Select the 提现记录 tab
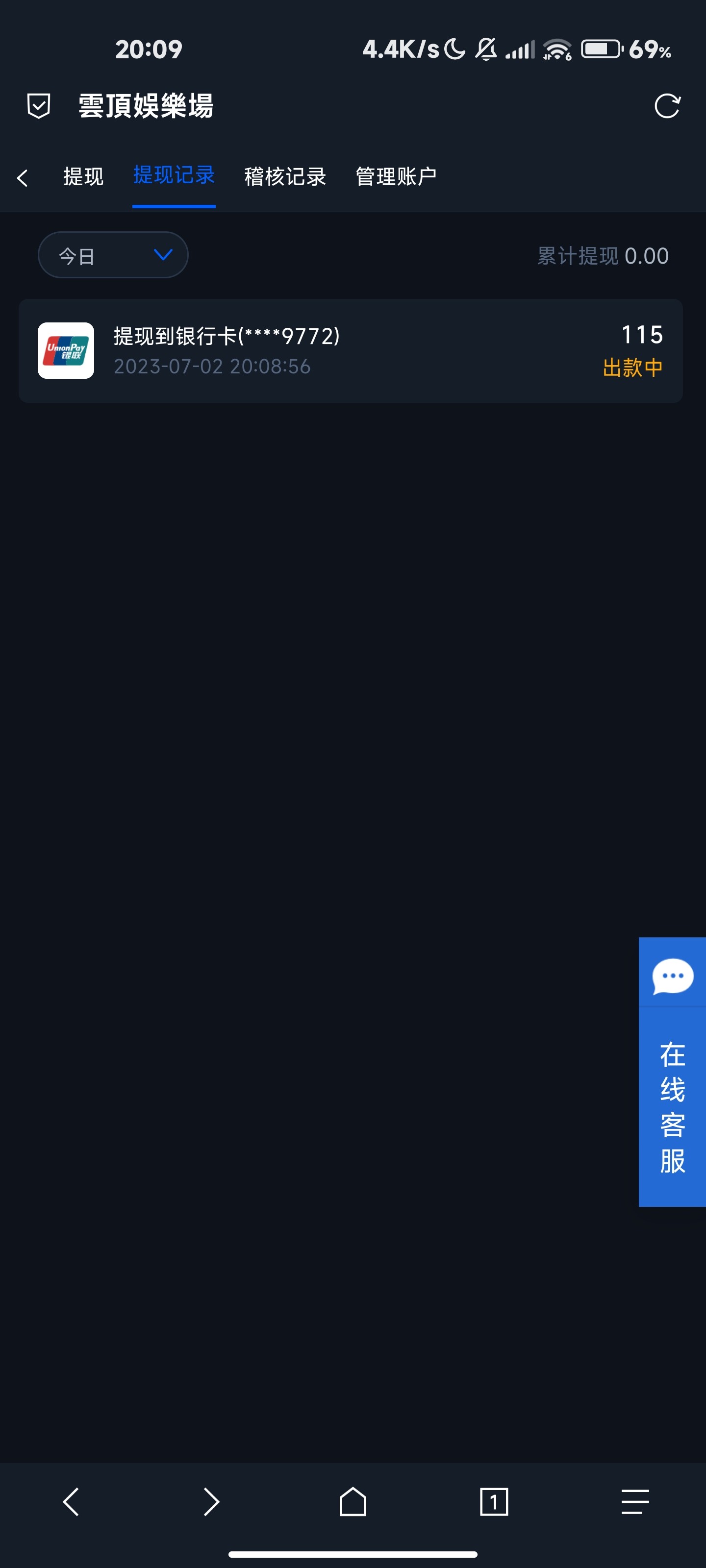706x1568 pixels. coord(174,175)
